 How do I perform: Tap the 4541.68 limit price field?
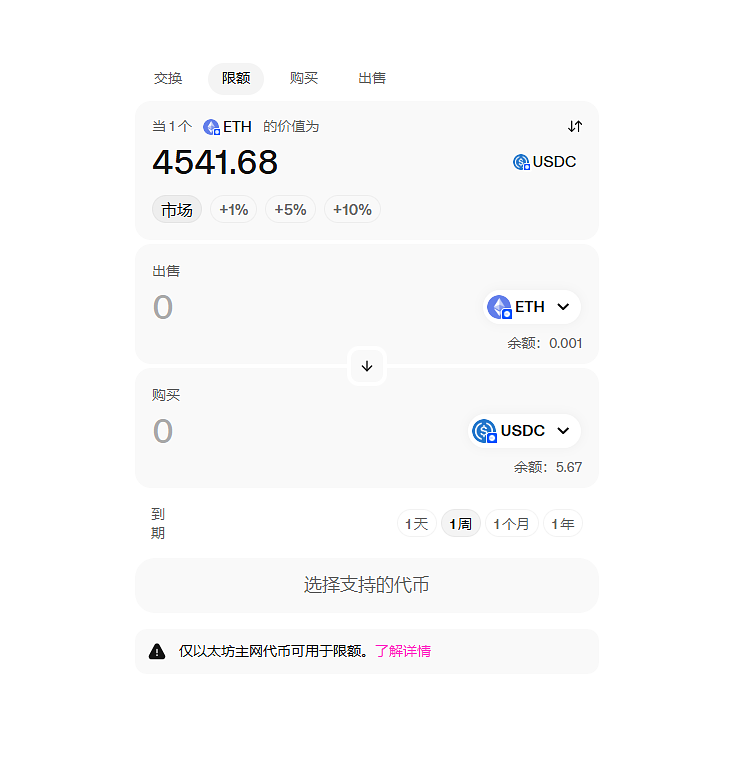(x=215, y=162)
